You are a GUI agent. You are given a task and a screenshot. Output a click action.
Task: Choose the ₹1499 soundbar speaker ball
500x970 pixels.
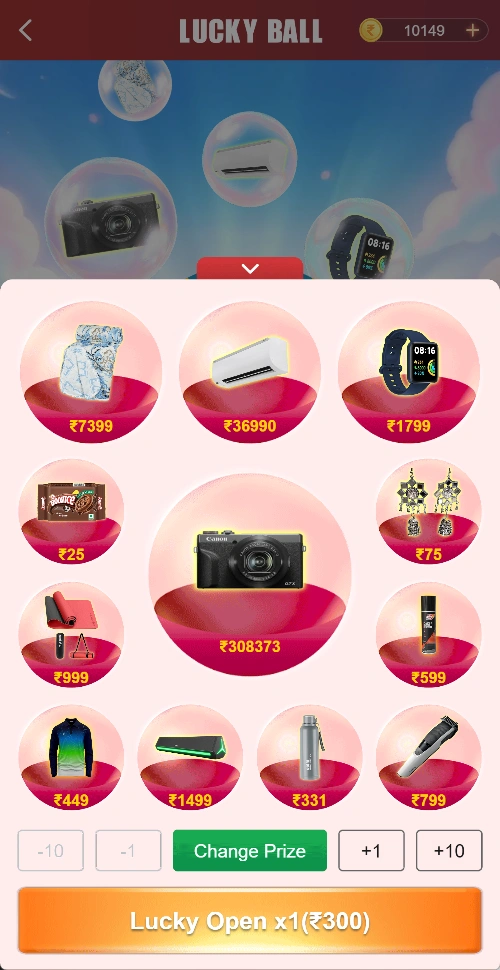tap(191, 757)
